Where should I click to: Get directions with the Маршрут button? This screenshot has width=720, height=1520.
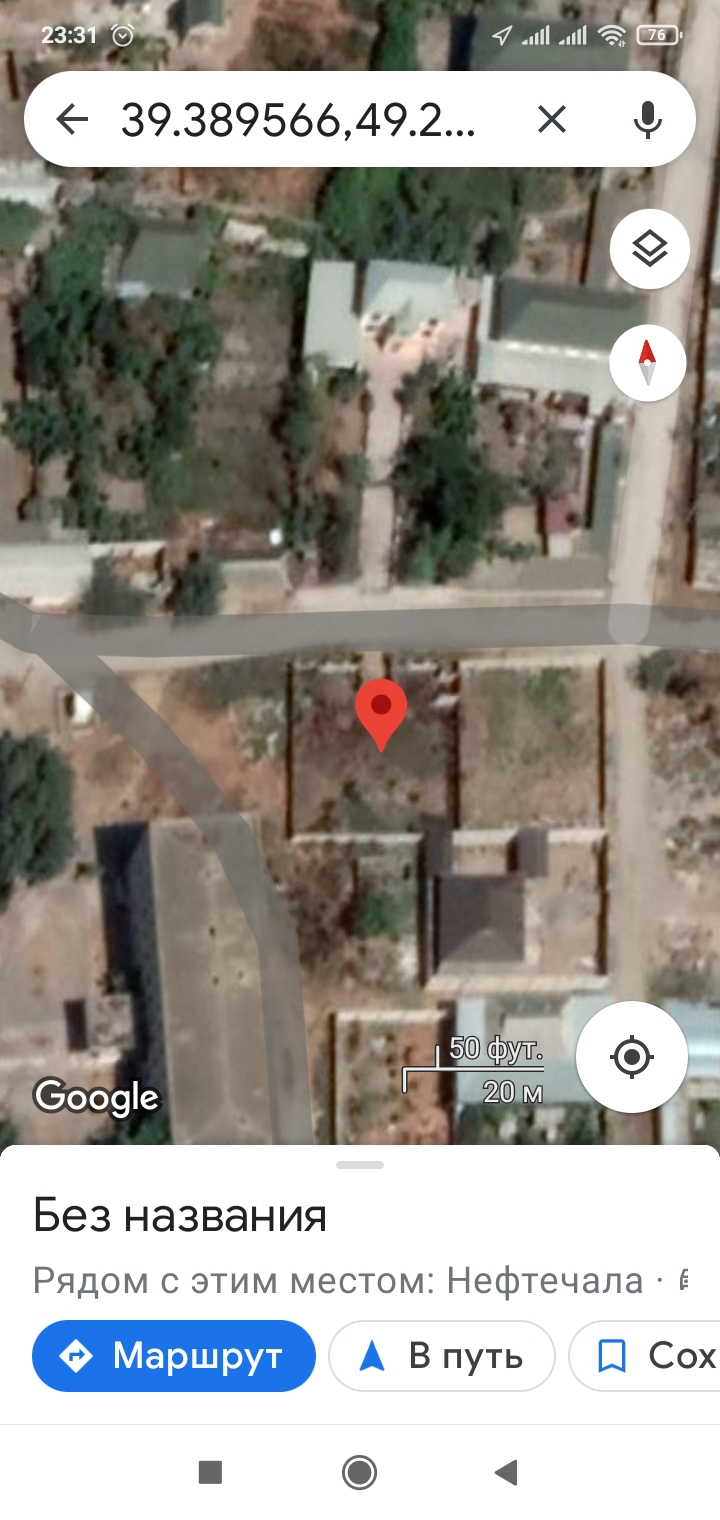(x=174, y=1356)
